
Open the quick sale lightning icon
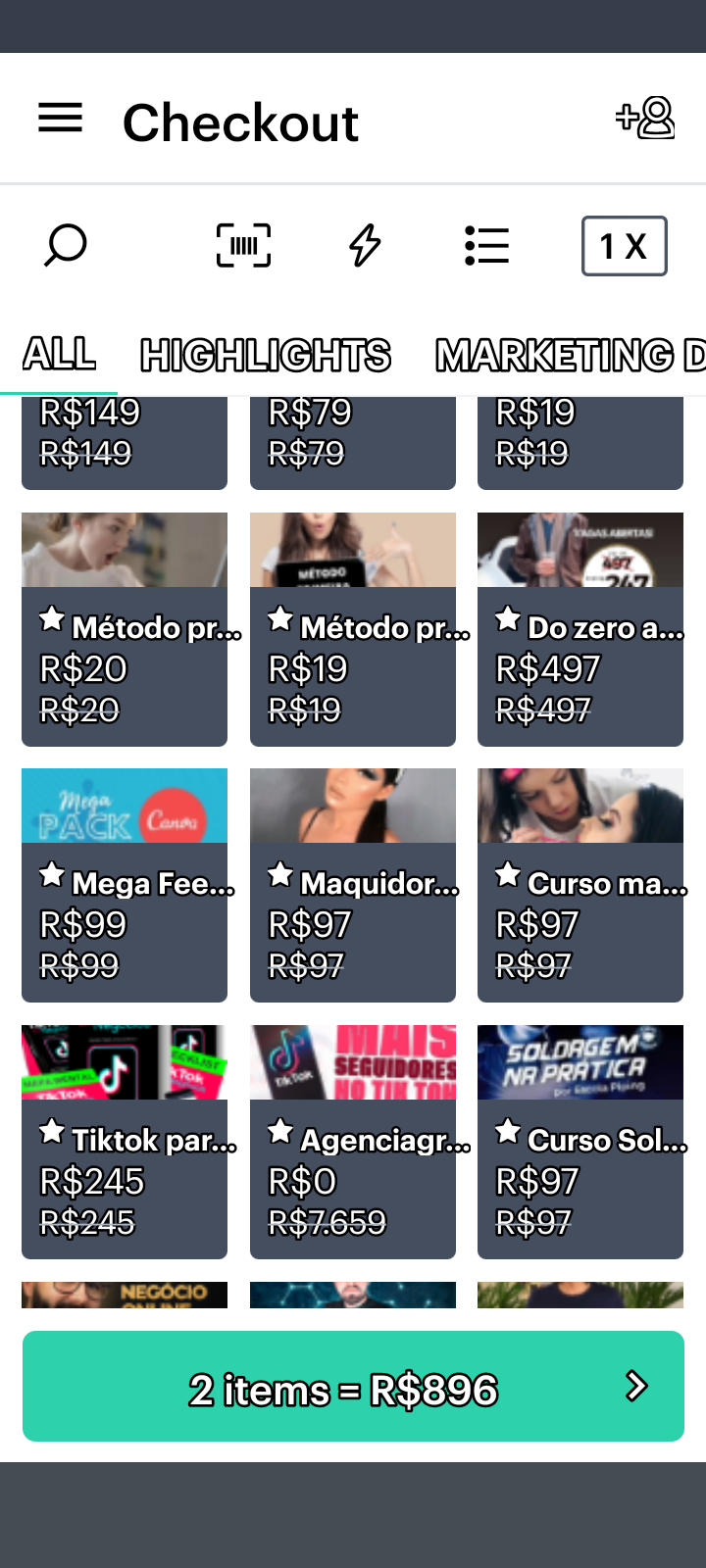365,245
